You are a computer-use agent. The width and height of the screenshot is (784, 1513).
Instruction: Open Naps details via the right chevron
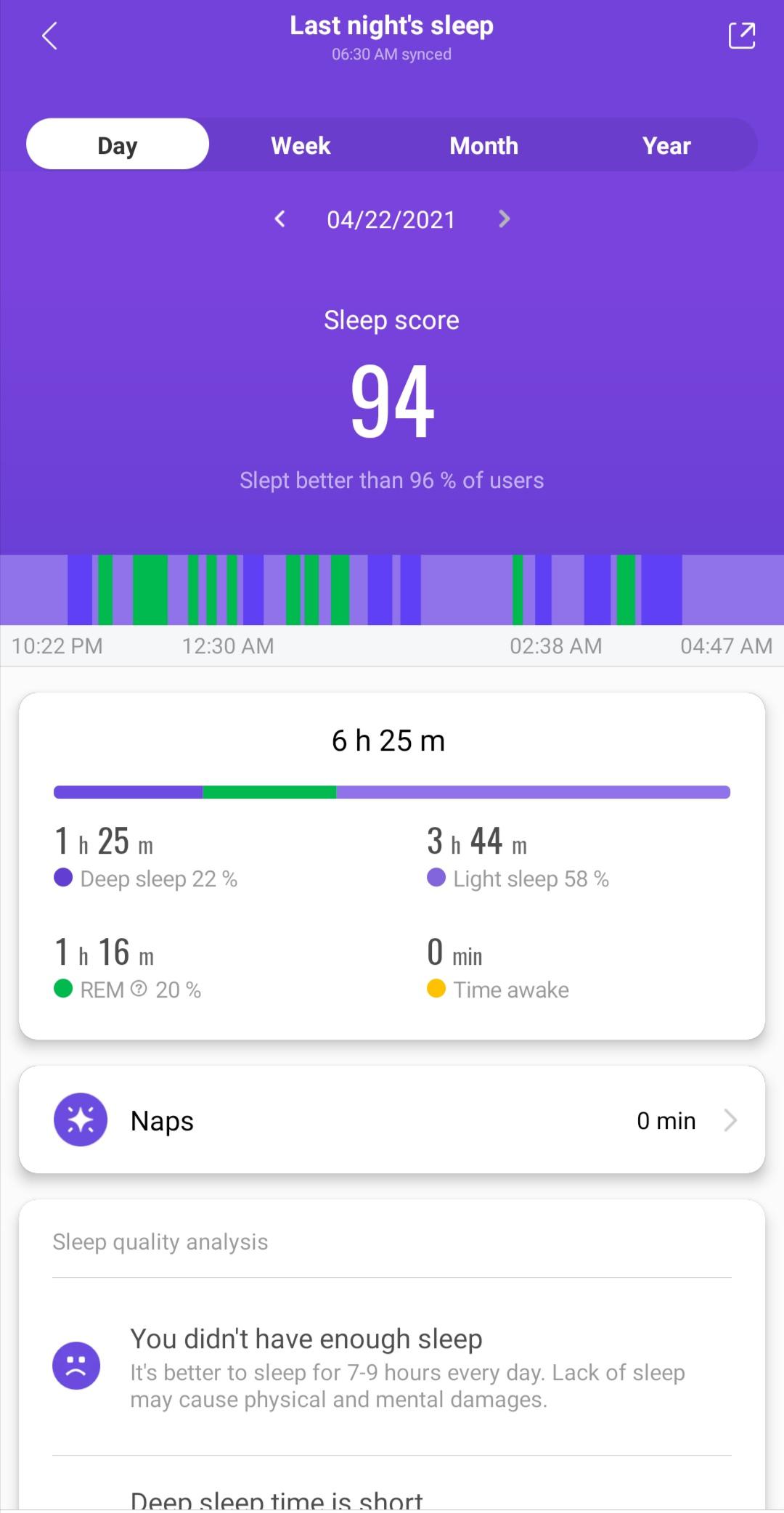(x=730, y=1120)
